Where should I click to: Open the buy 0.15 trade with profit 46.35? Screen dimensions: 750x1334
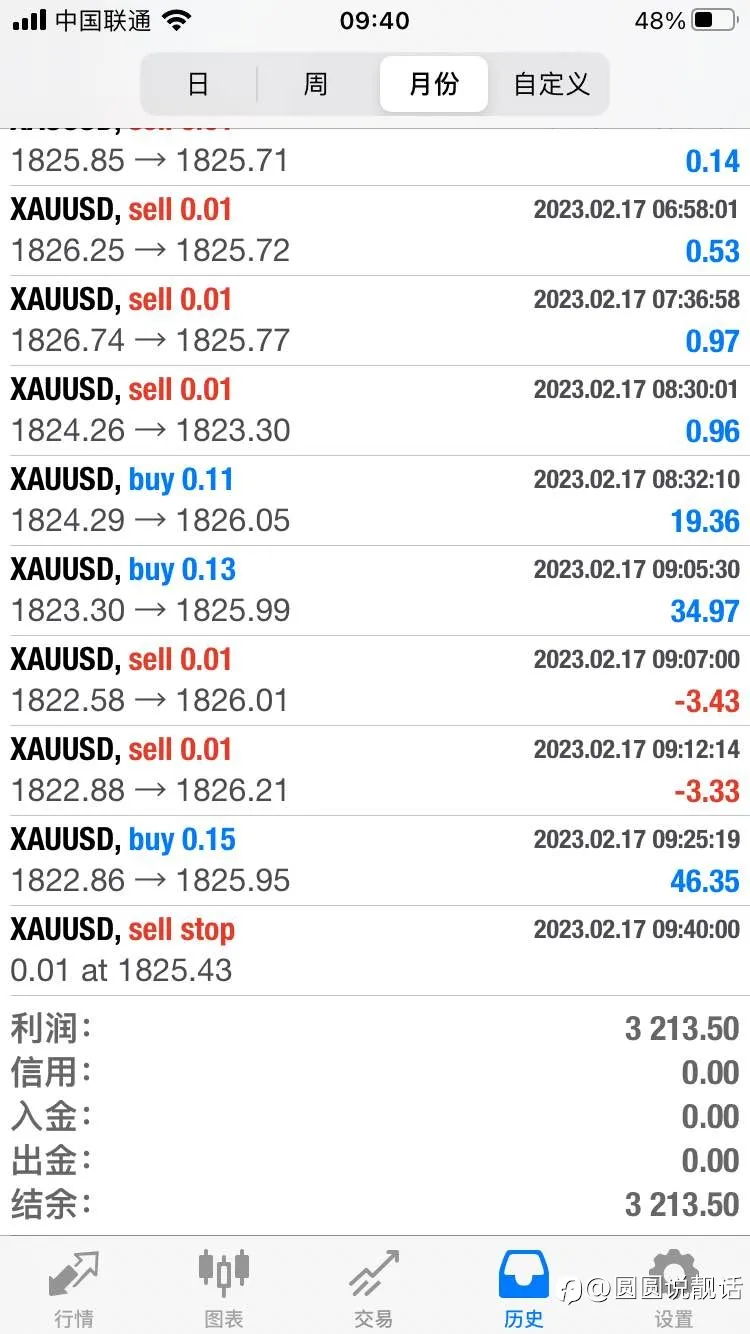pyautogui.click(x=375, y=860)
